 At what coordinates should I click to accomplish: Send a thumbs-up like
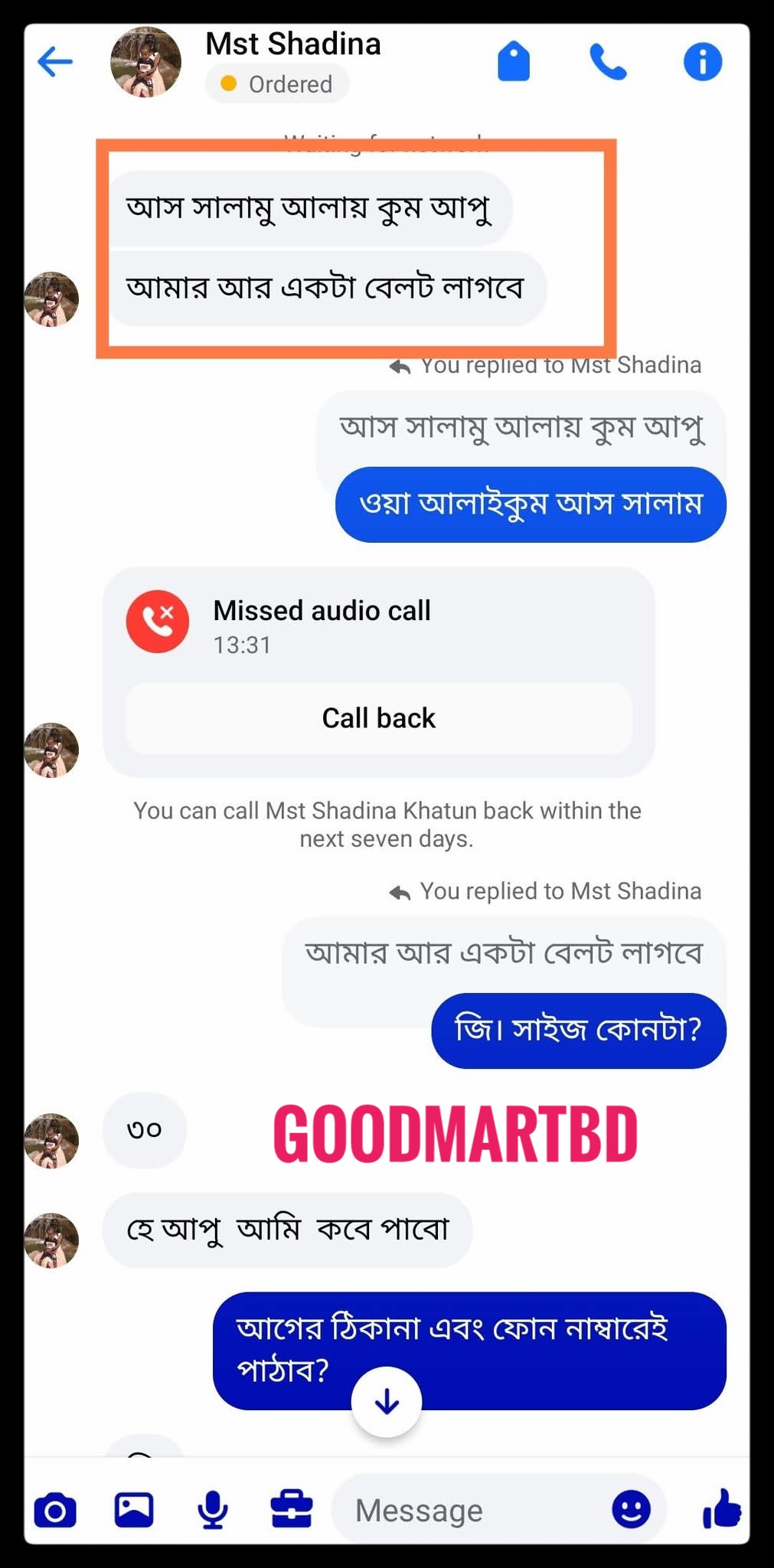[721, 1509]
